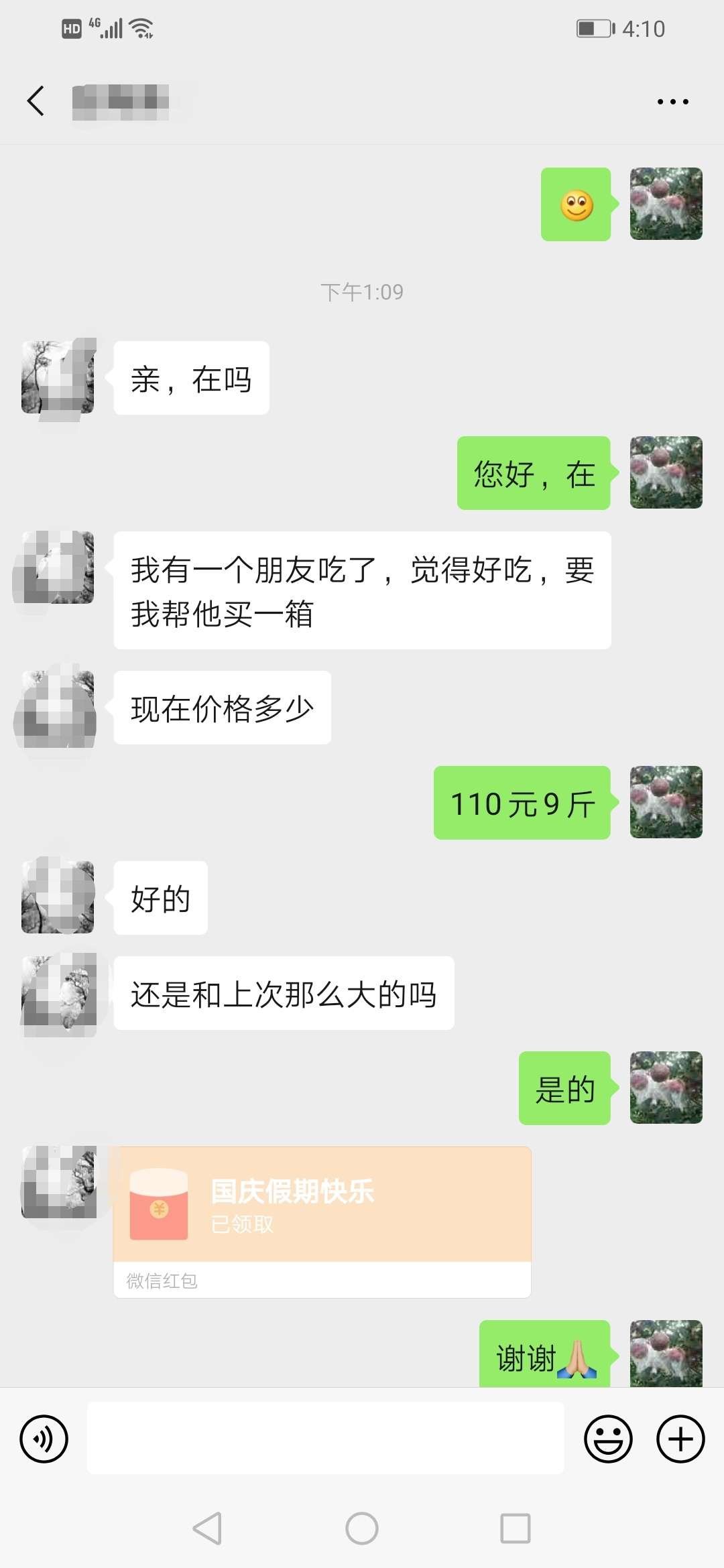Open the plus attachments menu
The image size is (724, 1568).
point(680,1439)
